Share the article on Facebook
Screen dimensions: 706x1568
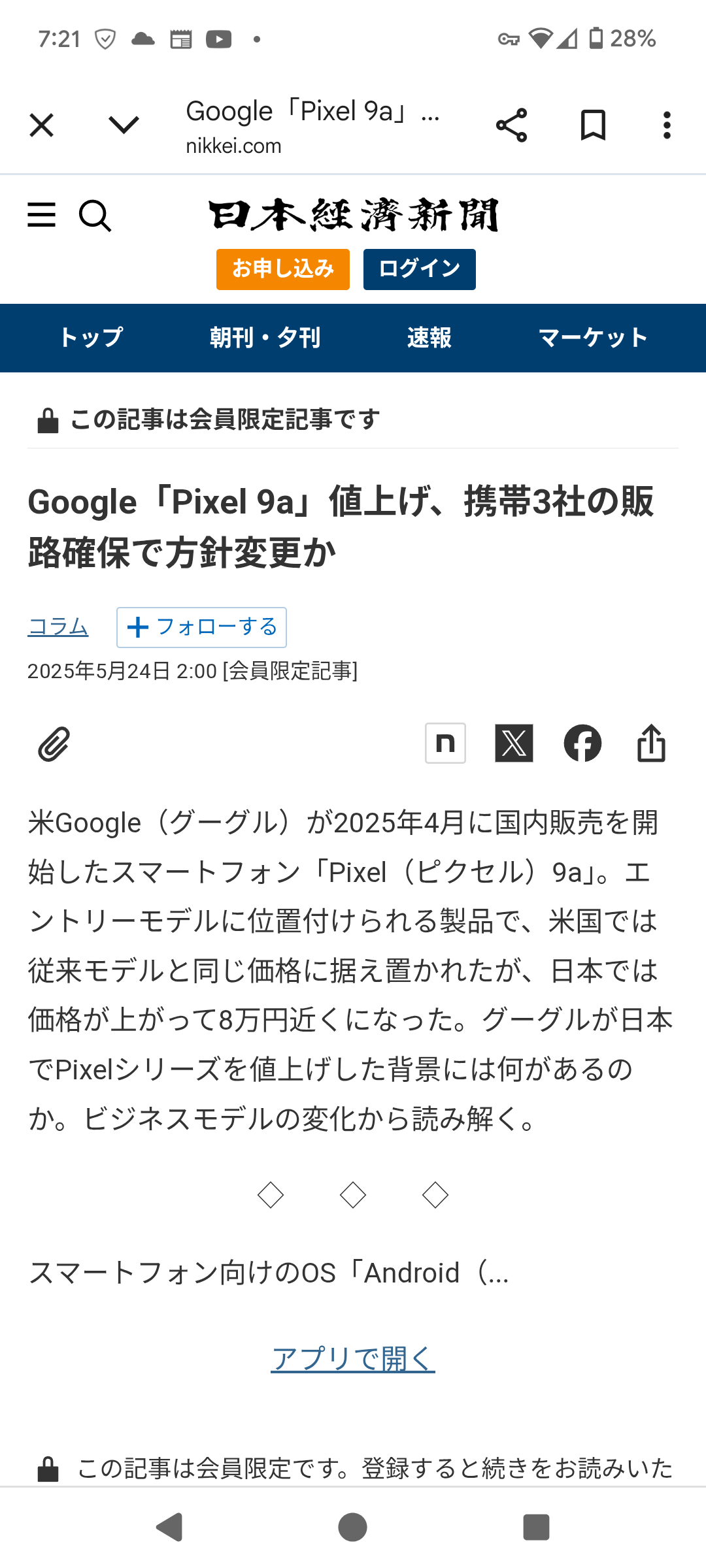582,743
